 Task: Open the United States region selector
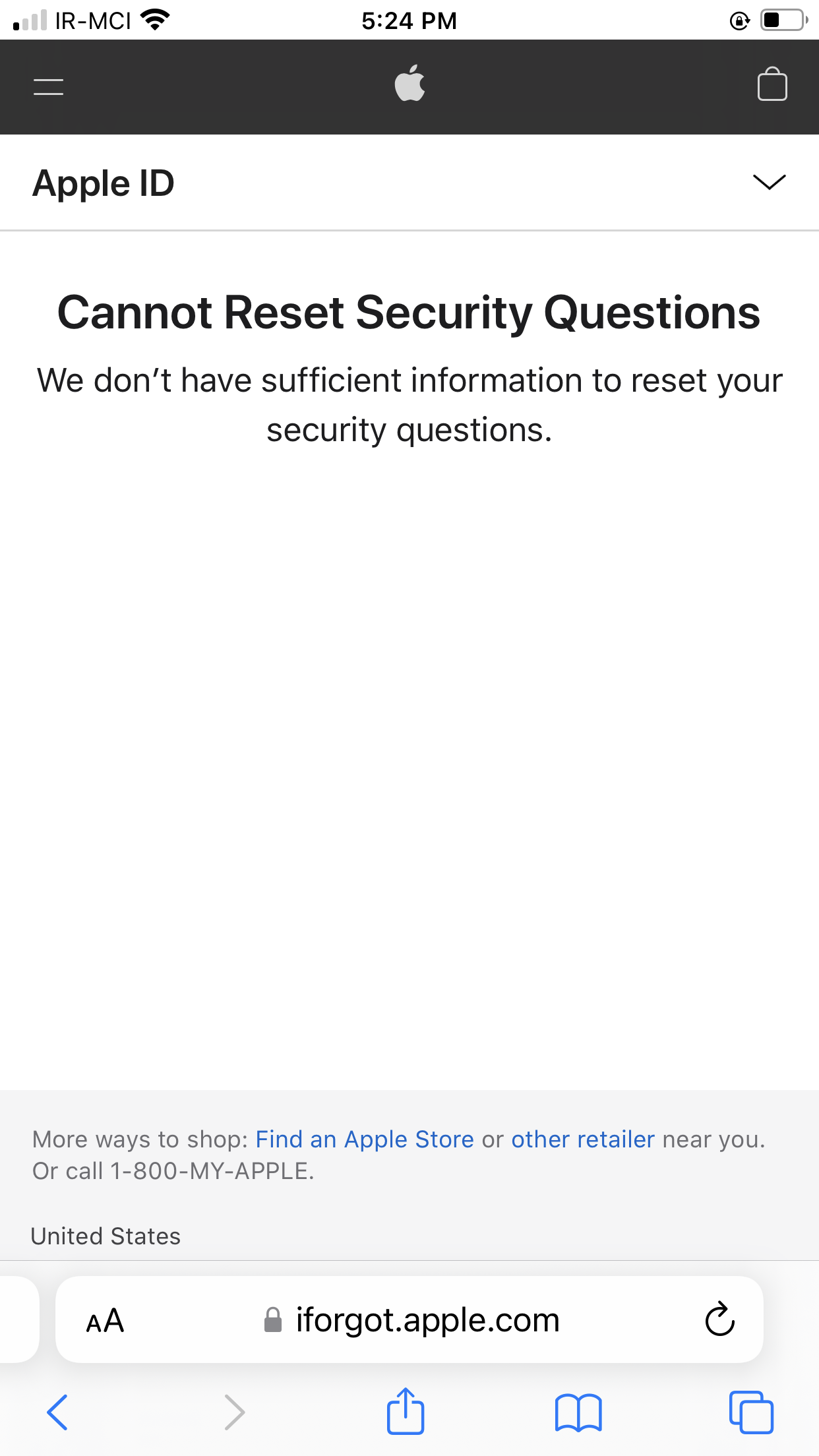106,1236
